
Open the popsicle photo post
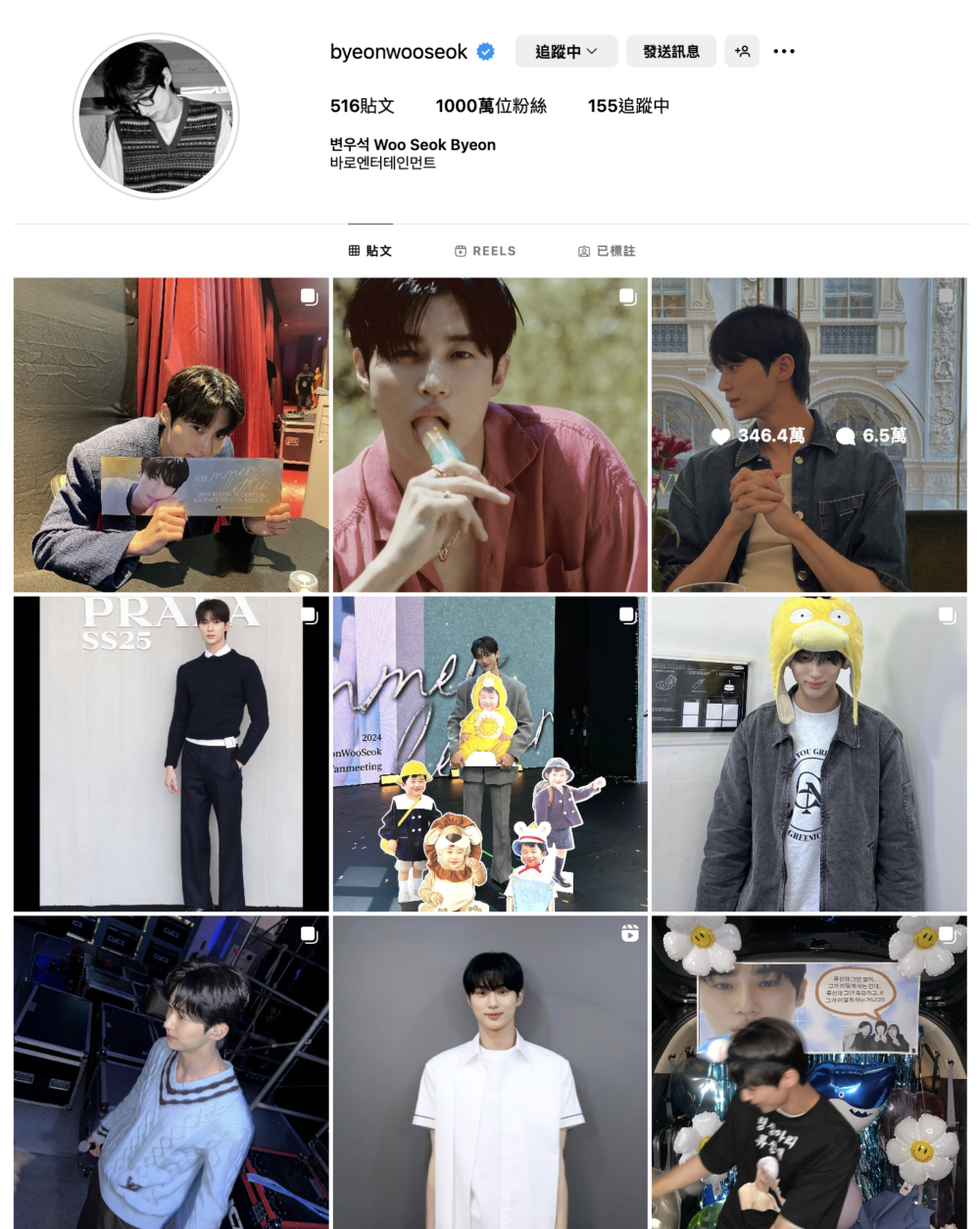[490, 434]
